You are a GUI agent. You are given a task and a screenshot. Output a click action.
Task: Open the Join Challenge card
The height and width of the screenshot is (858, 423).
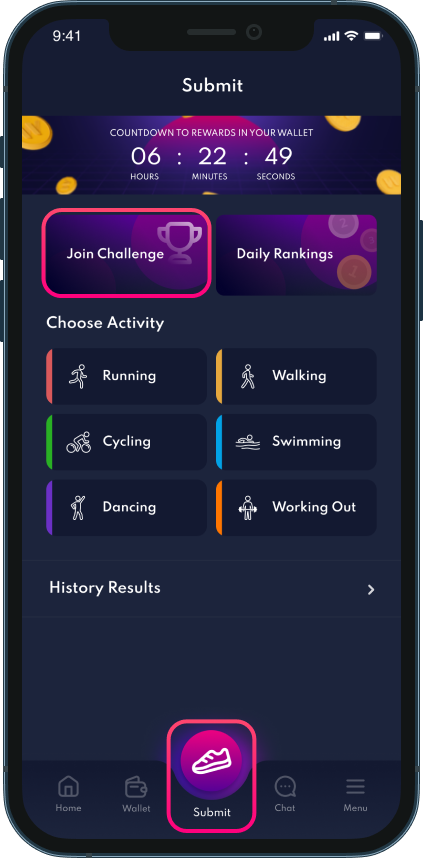(126, 254)
